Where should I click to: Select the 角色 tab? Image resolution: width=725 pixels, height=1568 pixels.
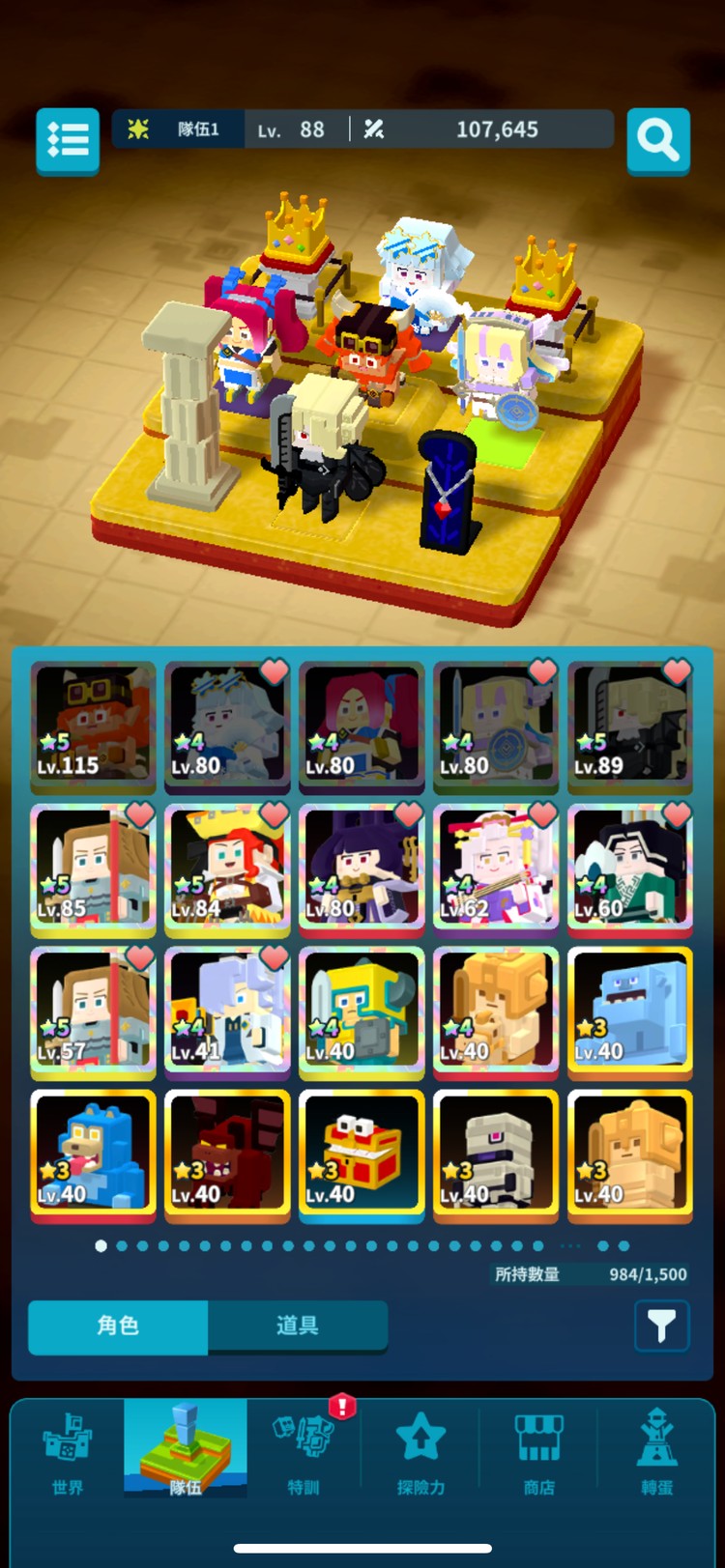point(118,1326)
